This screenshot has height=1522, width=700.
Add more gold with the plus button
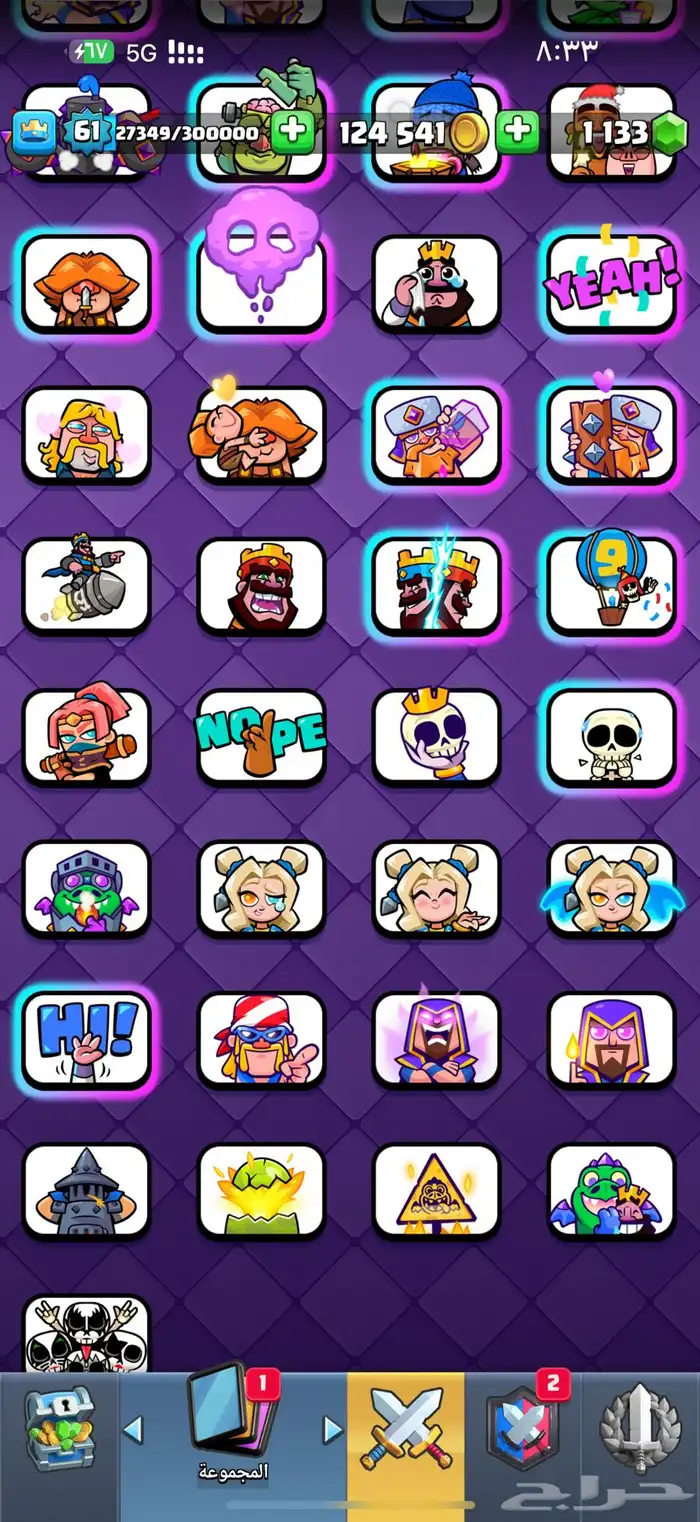(518, 131)
